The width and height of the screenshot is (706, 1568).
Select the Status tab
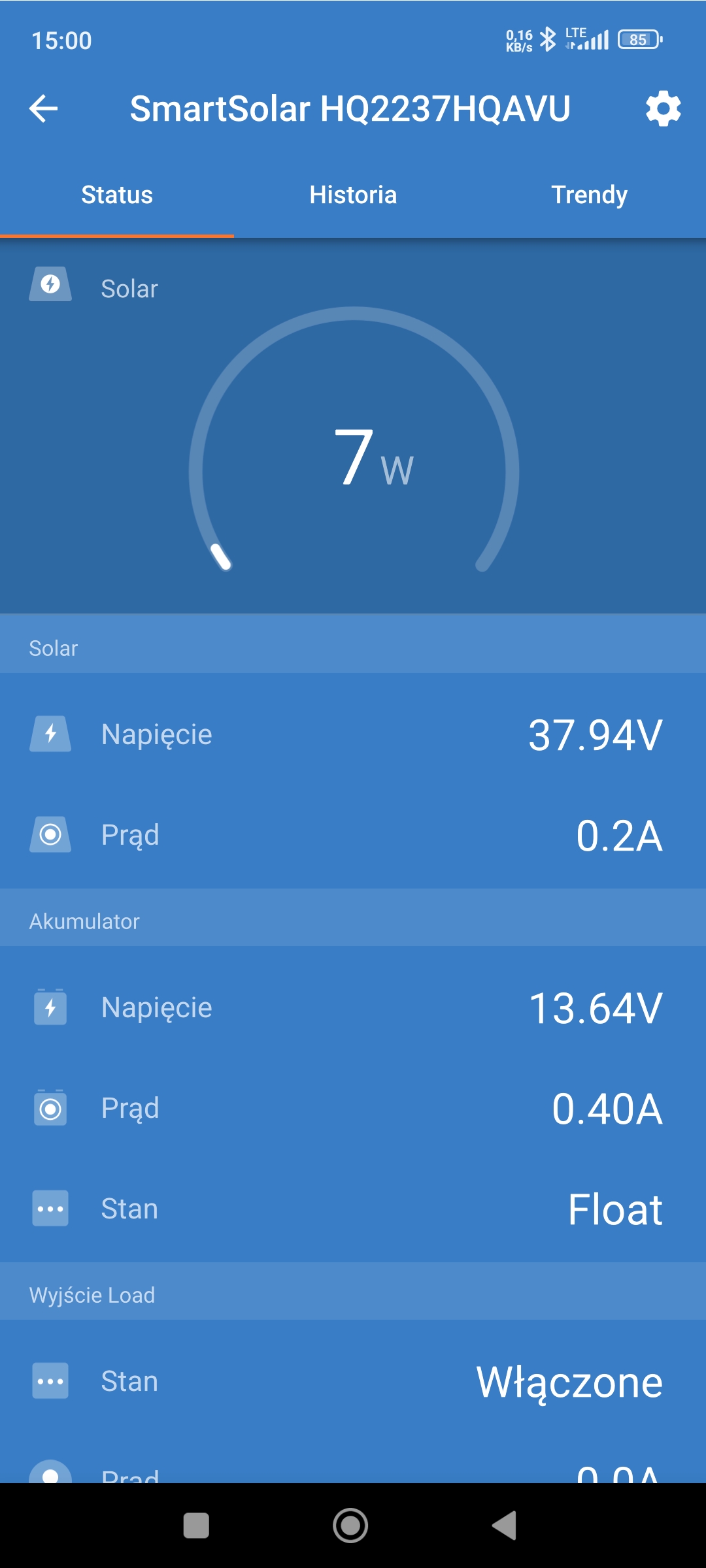(117, 195)
